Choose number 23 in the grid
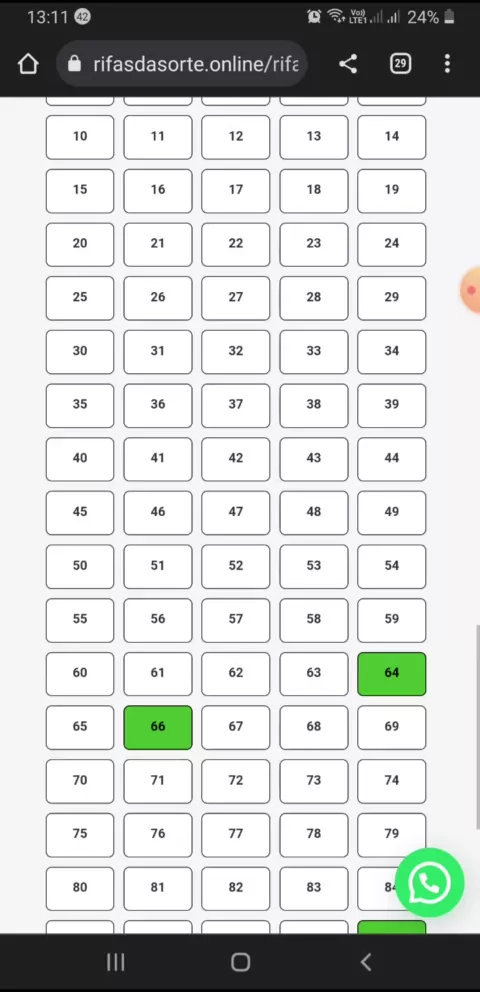 tap(314, 244)
